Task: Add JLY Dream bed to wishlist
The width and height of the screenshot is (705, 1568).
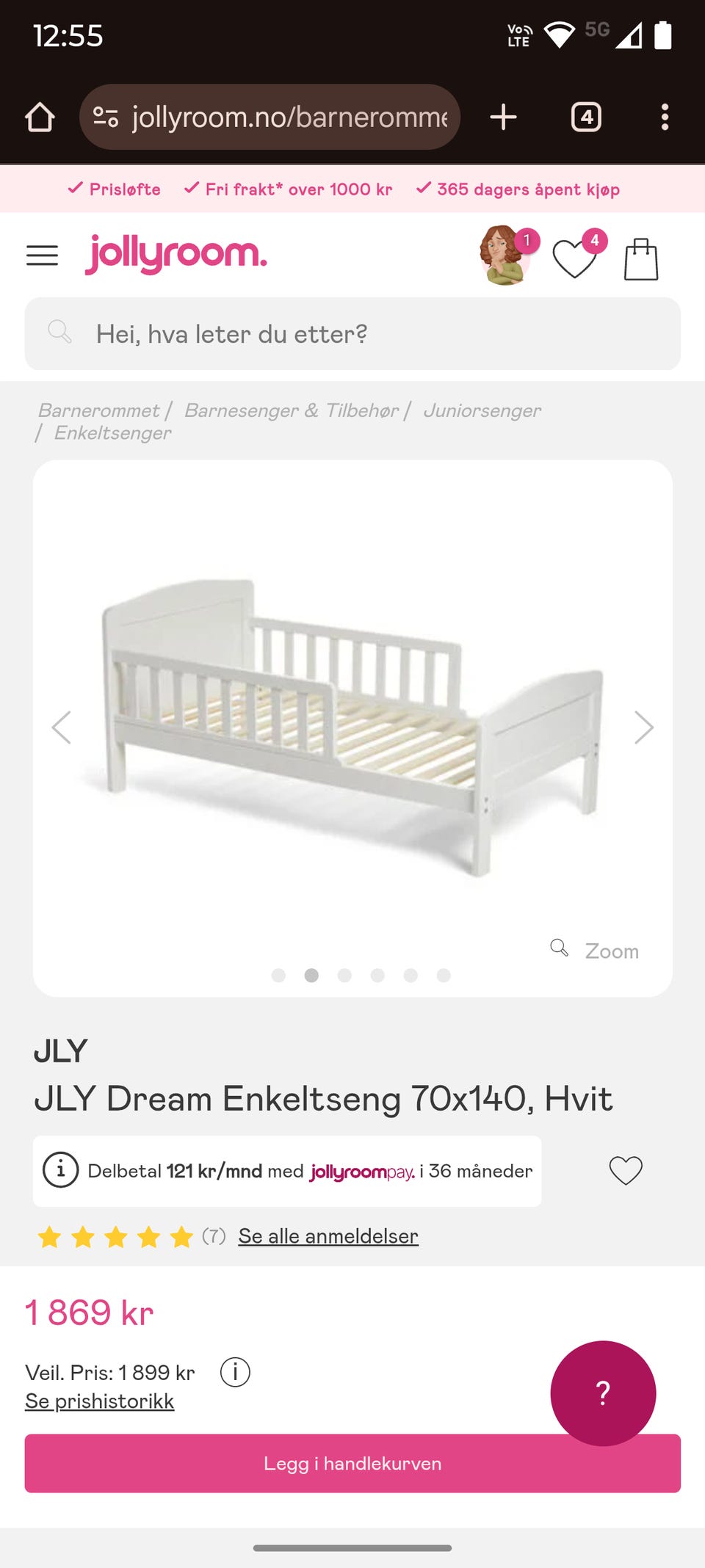Action: coord(626,1170)
